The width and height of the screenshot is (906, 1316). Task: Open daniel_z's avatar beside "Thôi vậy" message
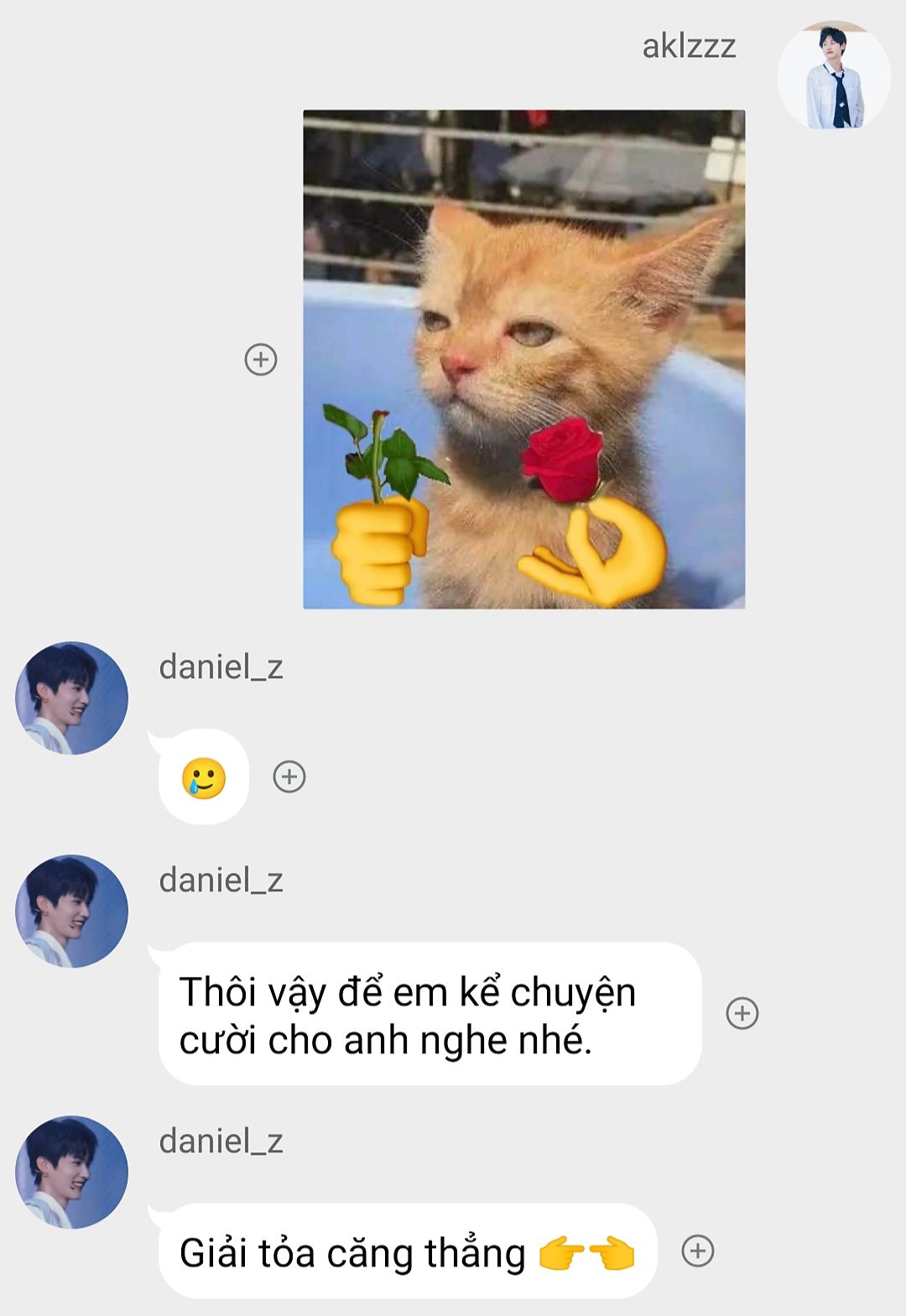point(72,911)
